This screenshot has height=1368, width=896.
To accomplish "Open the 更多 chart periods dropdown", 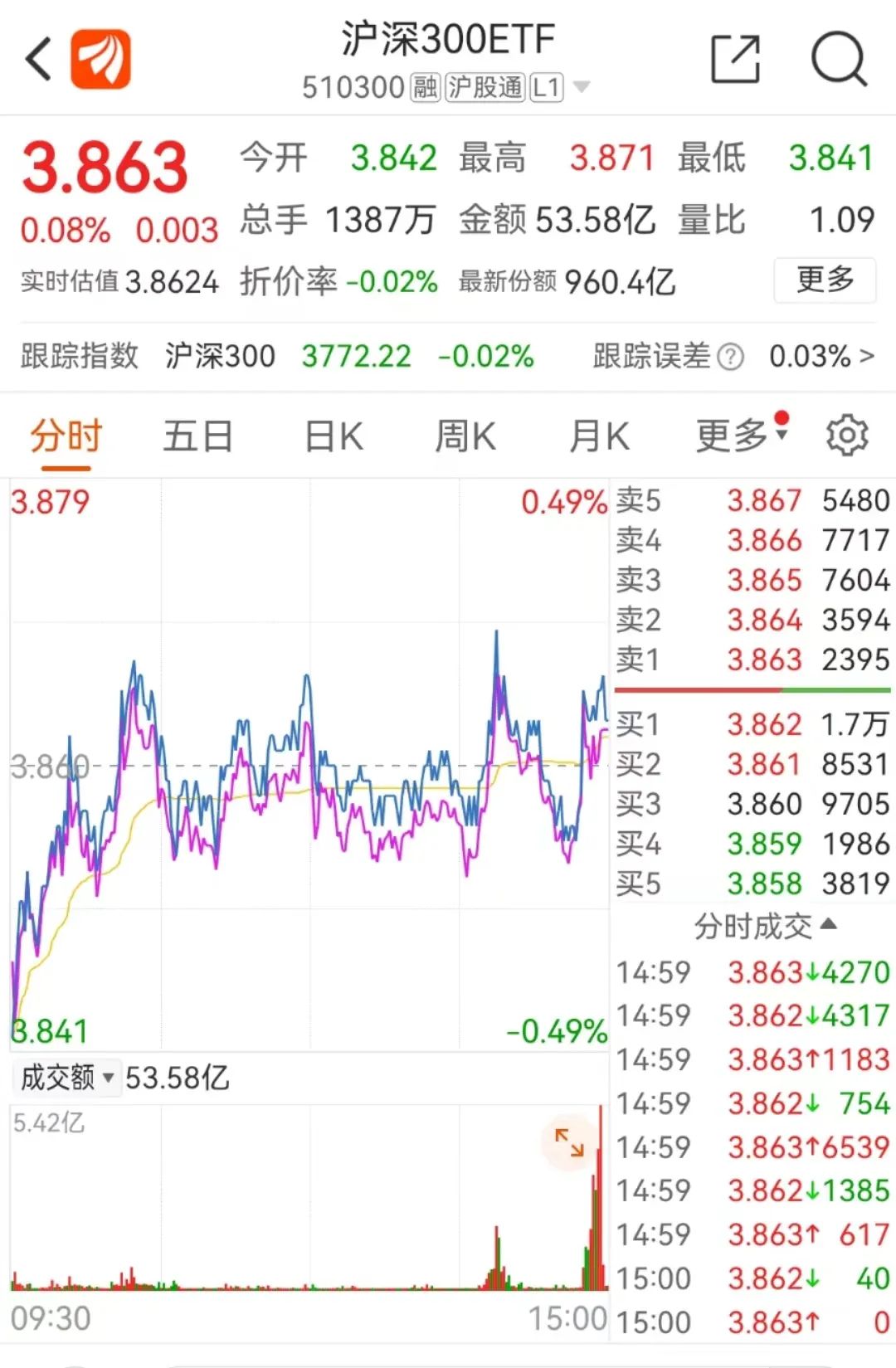I will (739, 436).
